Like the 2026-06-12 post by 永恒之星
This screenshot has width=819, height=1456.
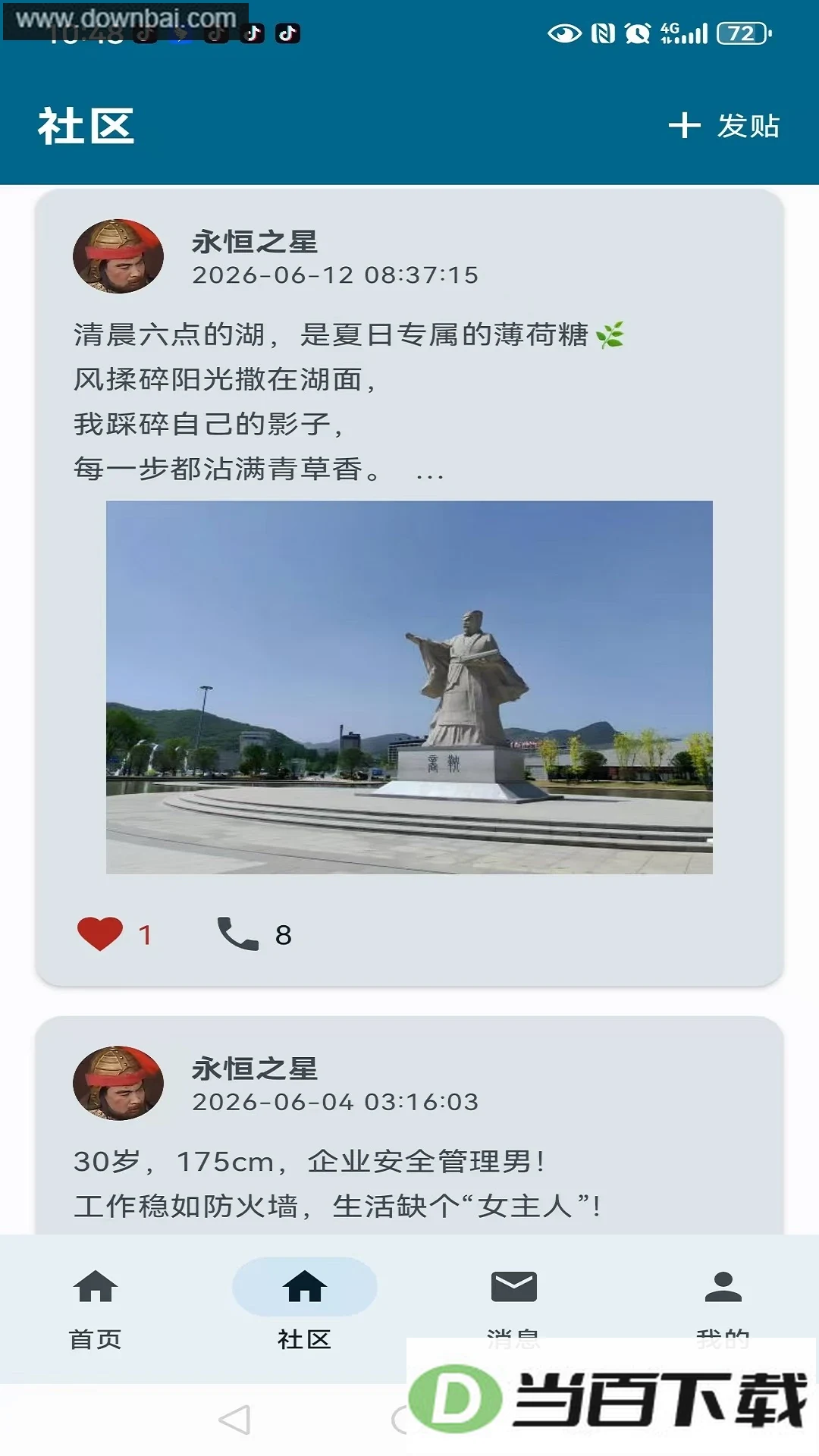click(100, 934)
